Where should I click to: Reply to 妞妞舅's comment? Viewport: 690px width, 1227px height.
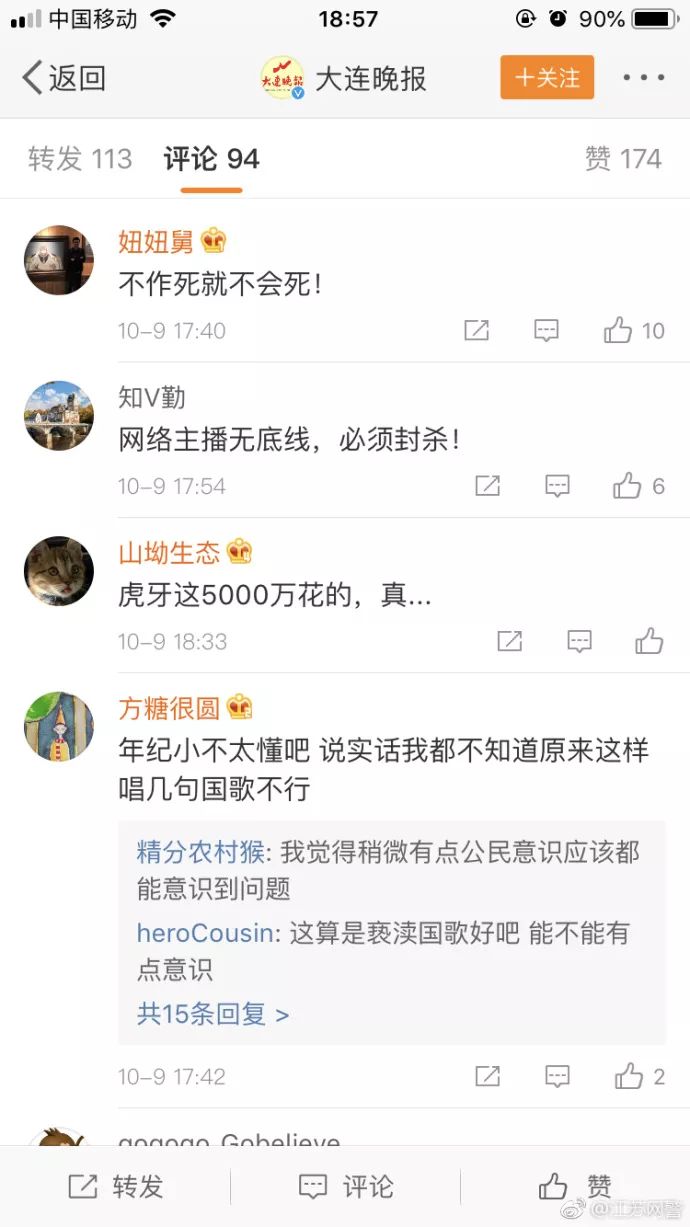pos(546,331)
